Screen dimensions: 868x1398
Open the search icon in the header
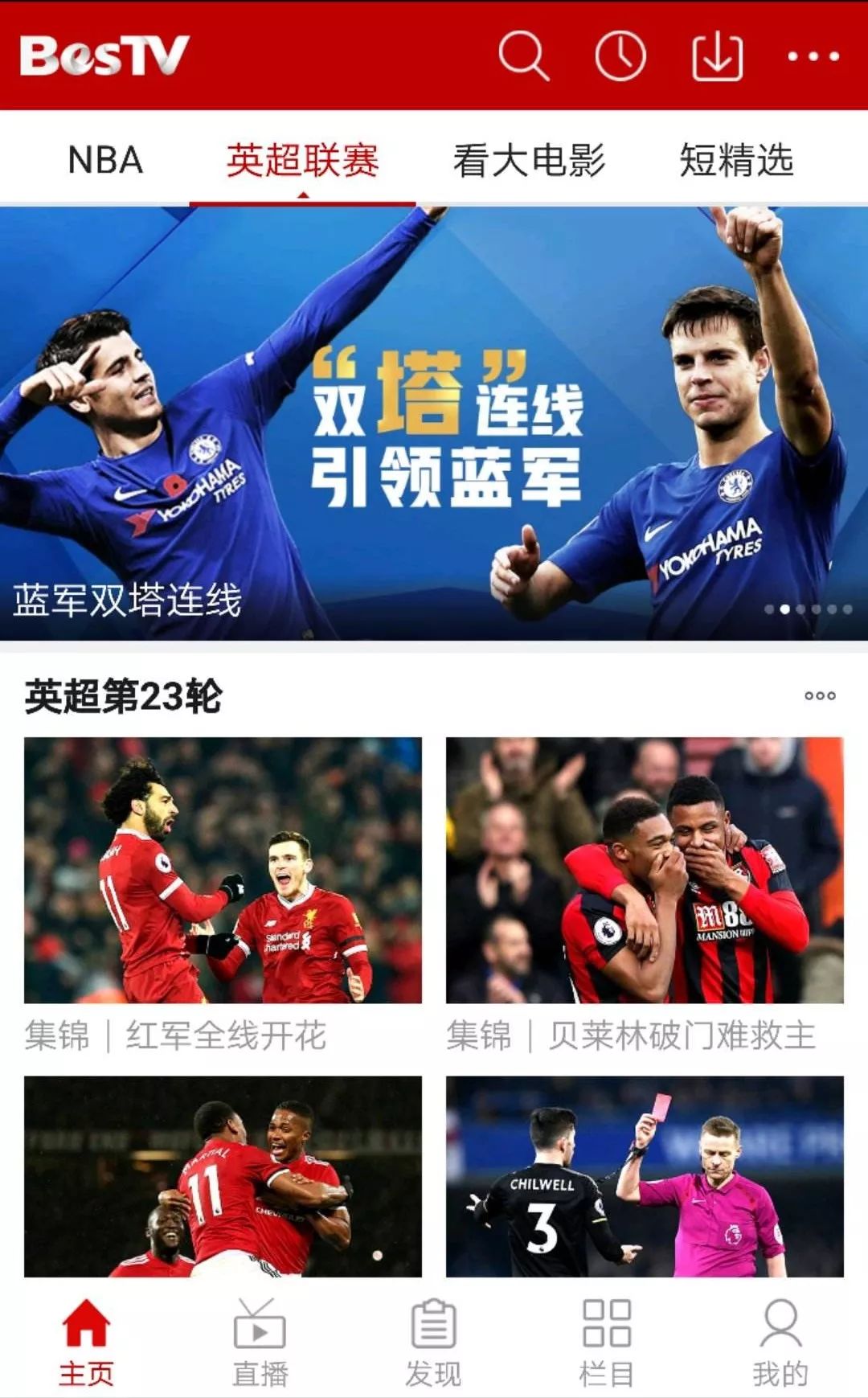coord(523,55)
